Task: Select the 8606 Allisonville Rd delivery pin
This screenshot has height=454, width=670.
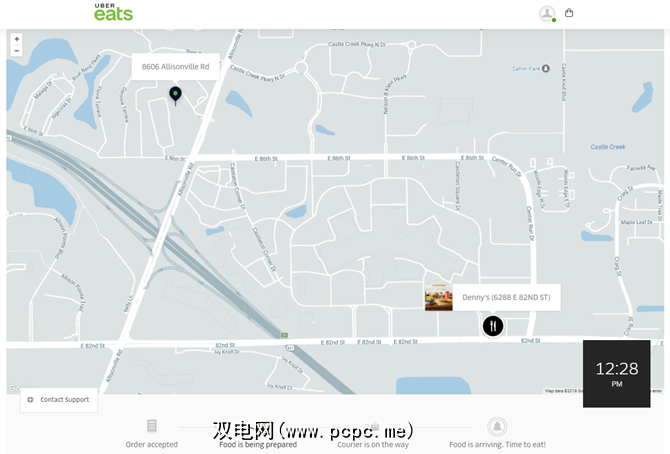Action: [175, 95]
